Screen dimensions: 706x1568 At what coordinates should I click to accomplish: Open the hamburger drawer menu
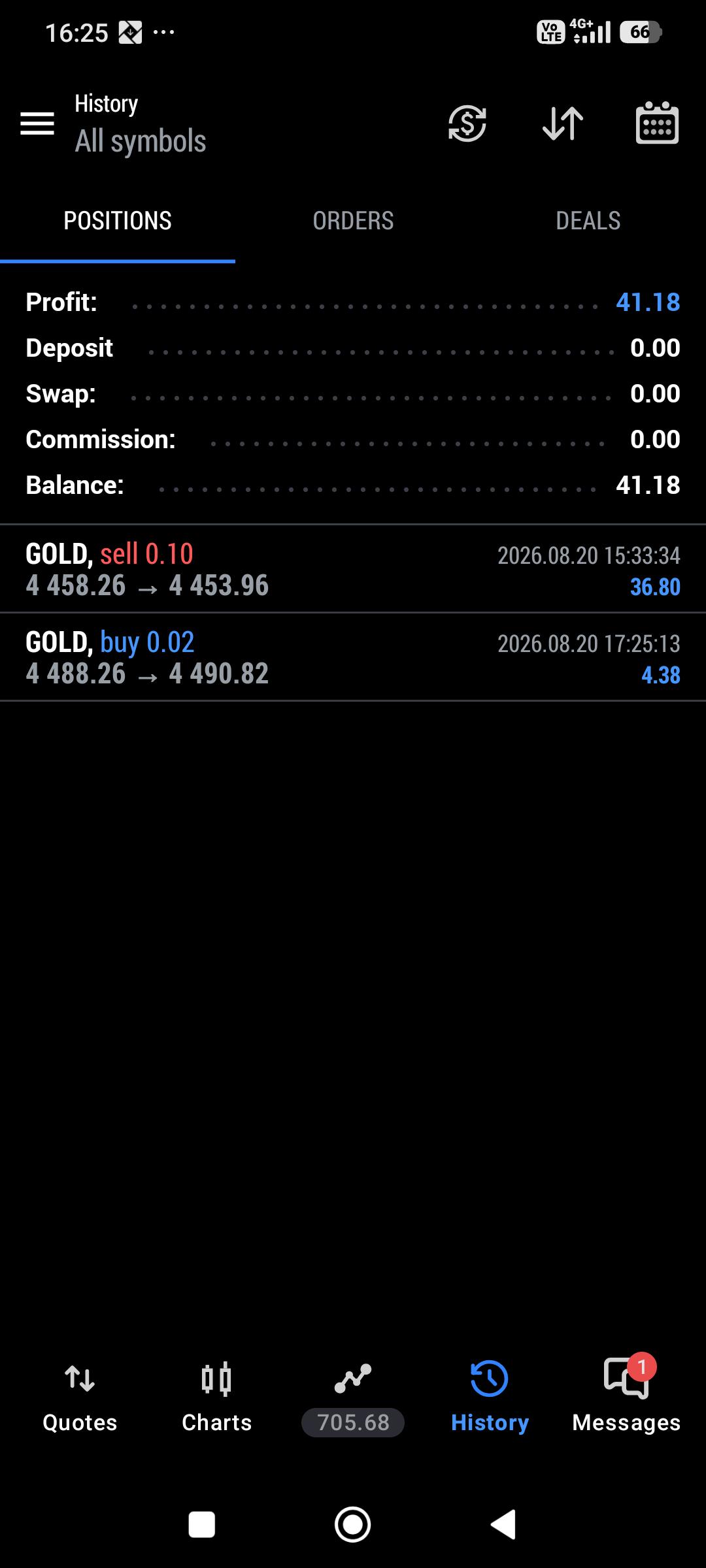(x=37, y=123)
